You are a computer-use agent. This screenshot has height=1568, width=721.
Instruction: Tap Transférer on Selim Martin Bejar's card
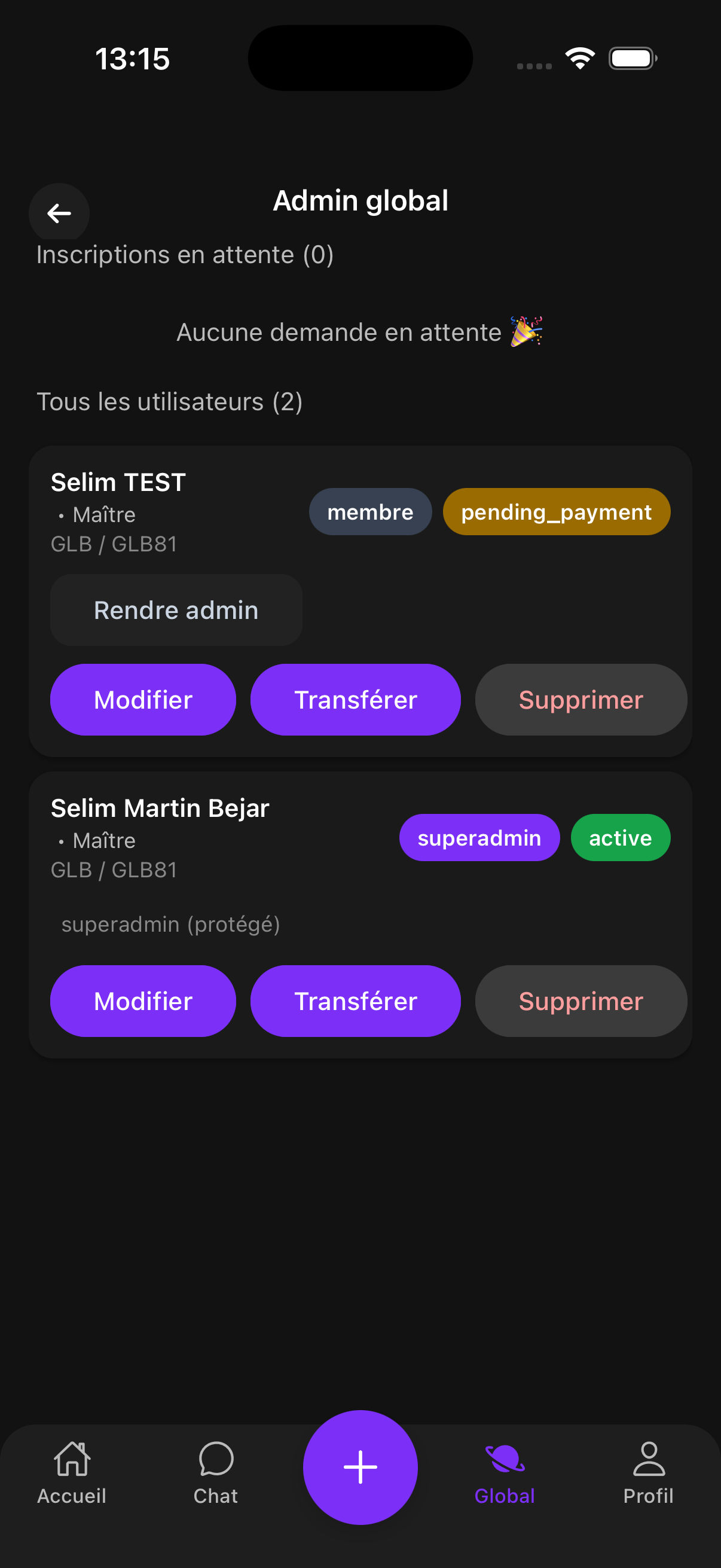coord(355,1000)
